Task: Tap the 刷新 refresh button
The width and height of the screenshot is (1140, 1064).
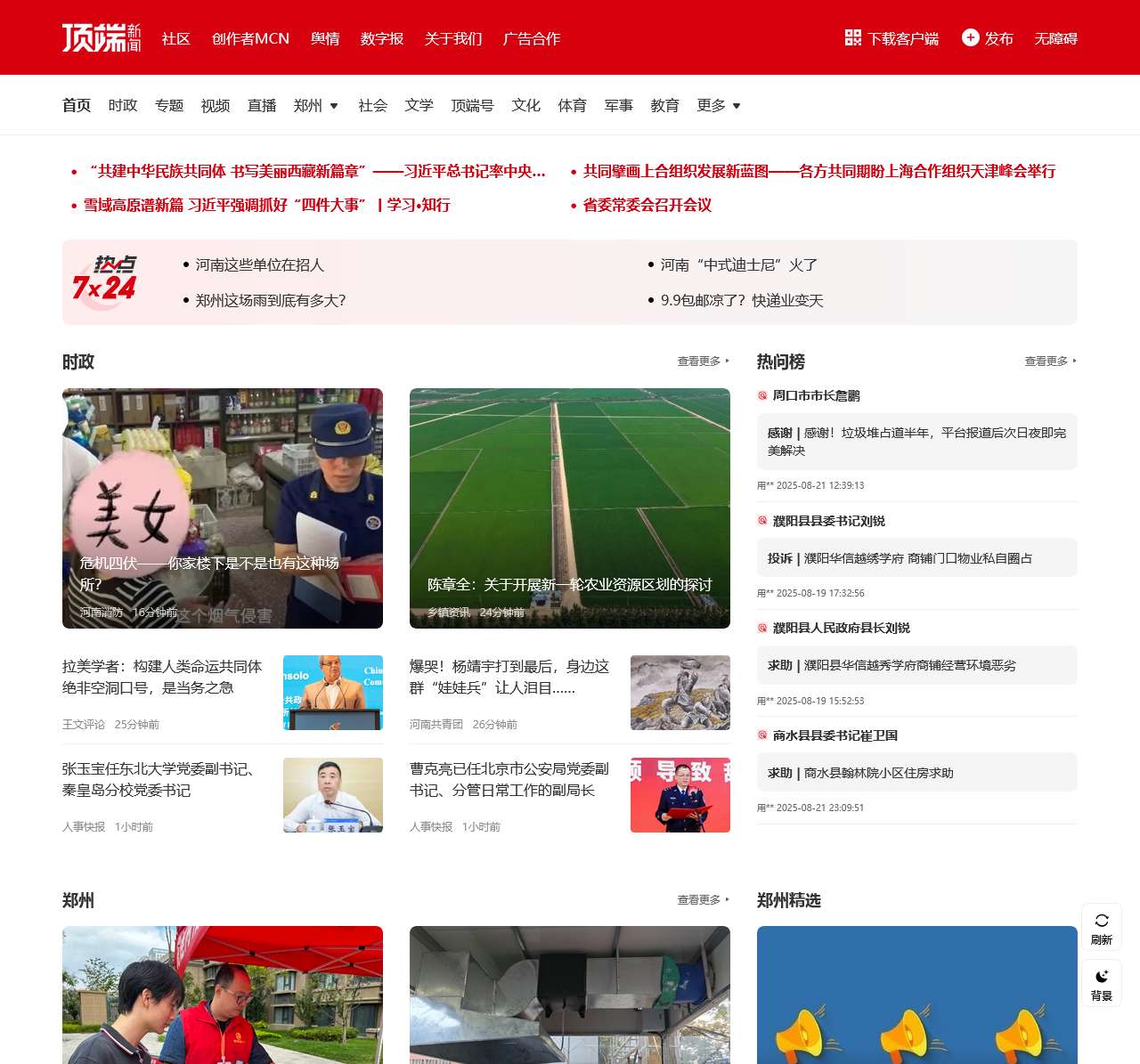Action: point(1102,927)
